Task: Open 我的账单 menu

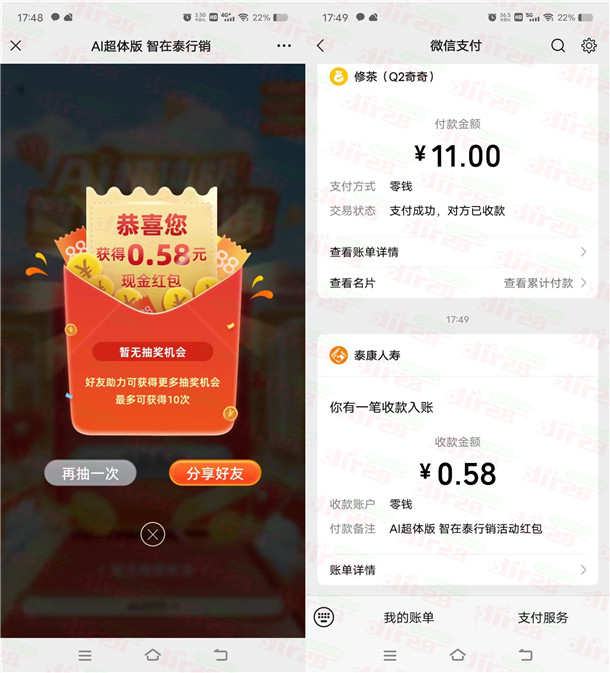Action: click(x=409, y=618)
